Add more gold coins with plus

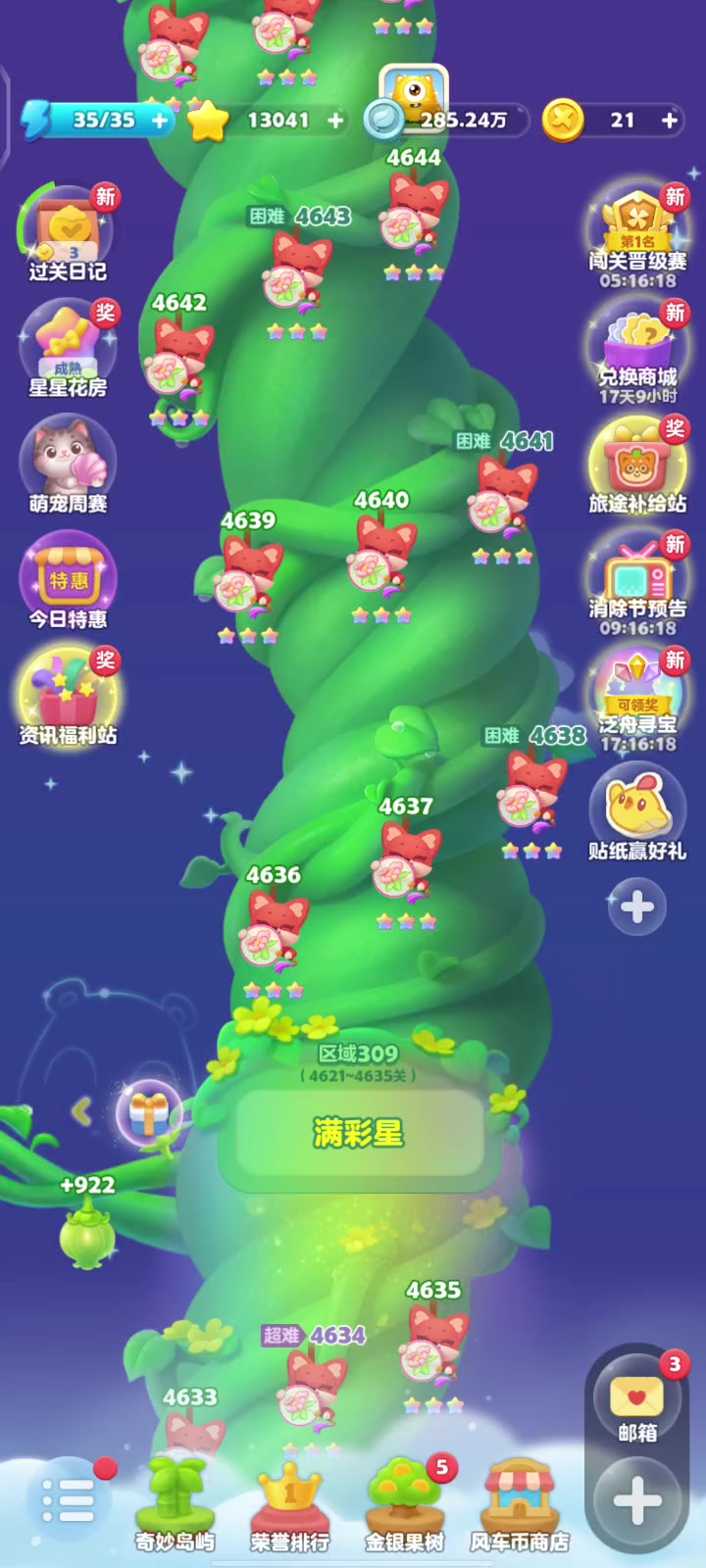pos(670,121)
